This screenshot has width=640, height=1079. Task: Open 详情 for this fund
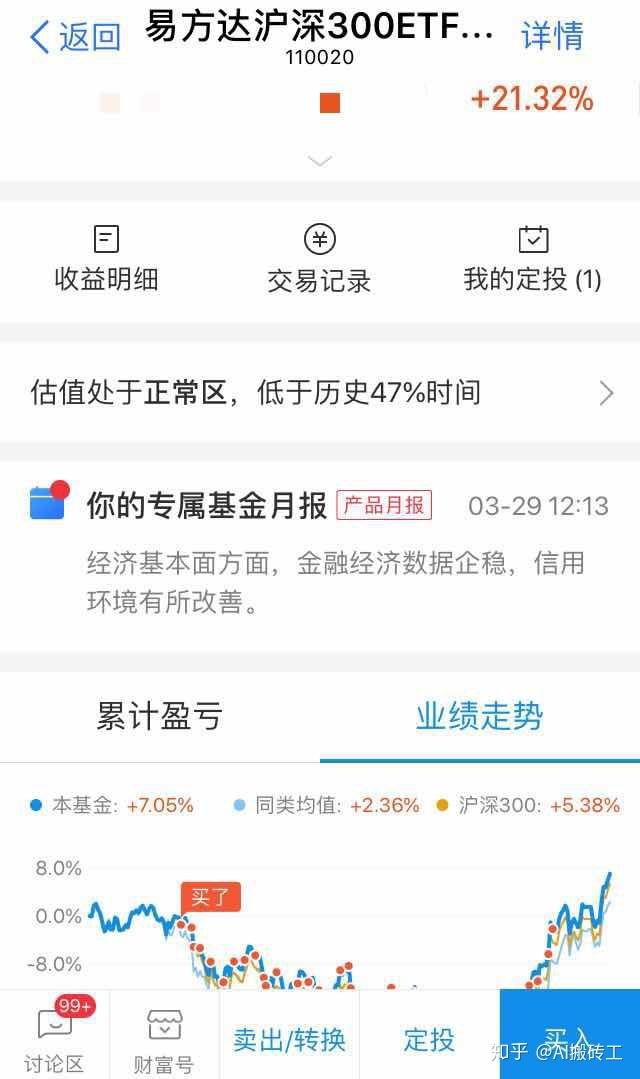pyautogui.click(x=552, y=36)
